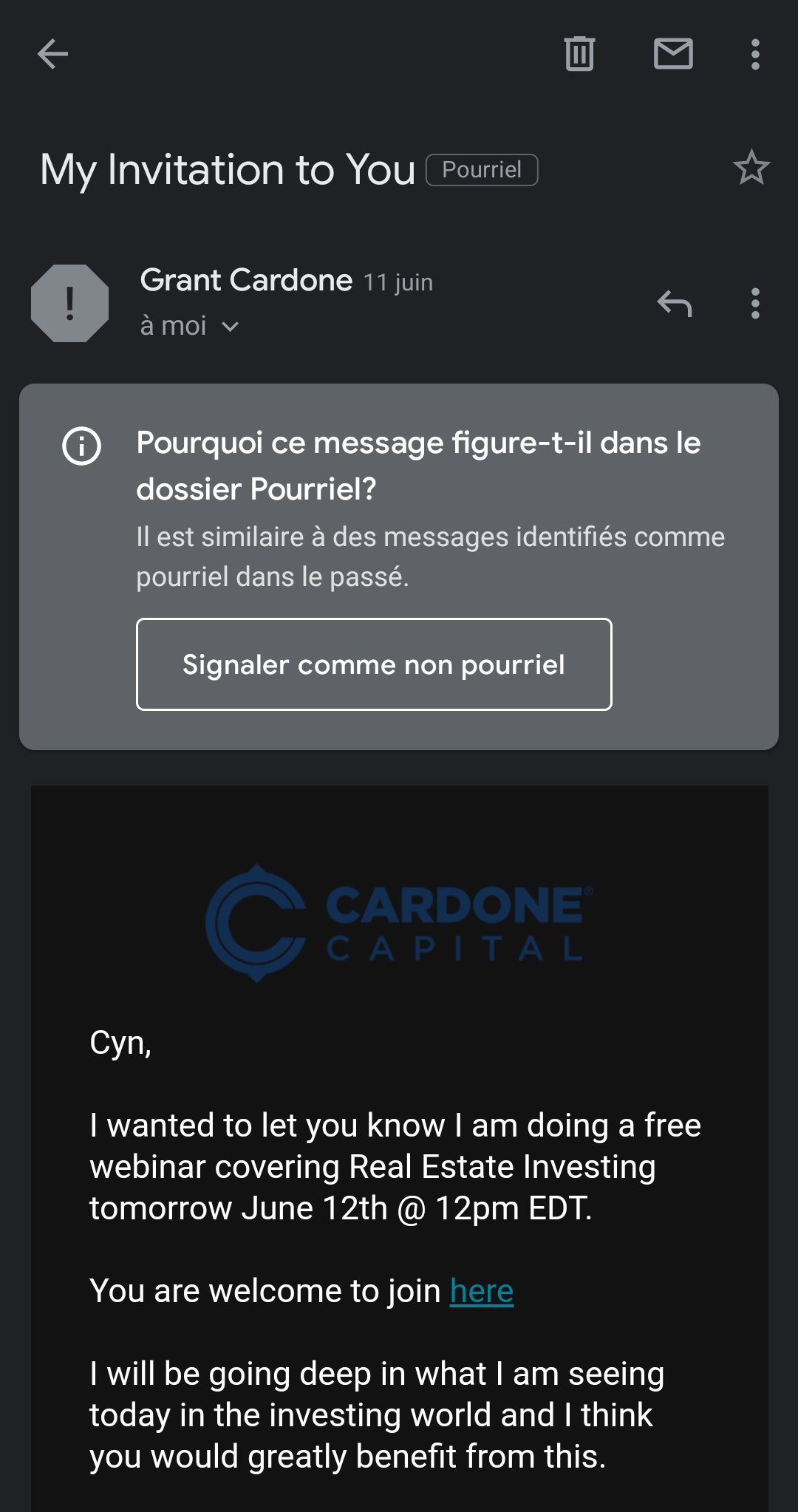Open the here link to join webinar

click(x=482, y=1291)
